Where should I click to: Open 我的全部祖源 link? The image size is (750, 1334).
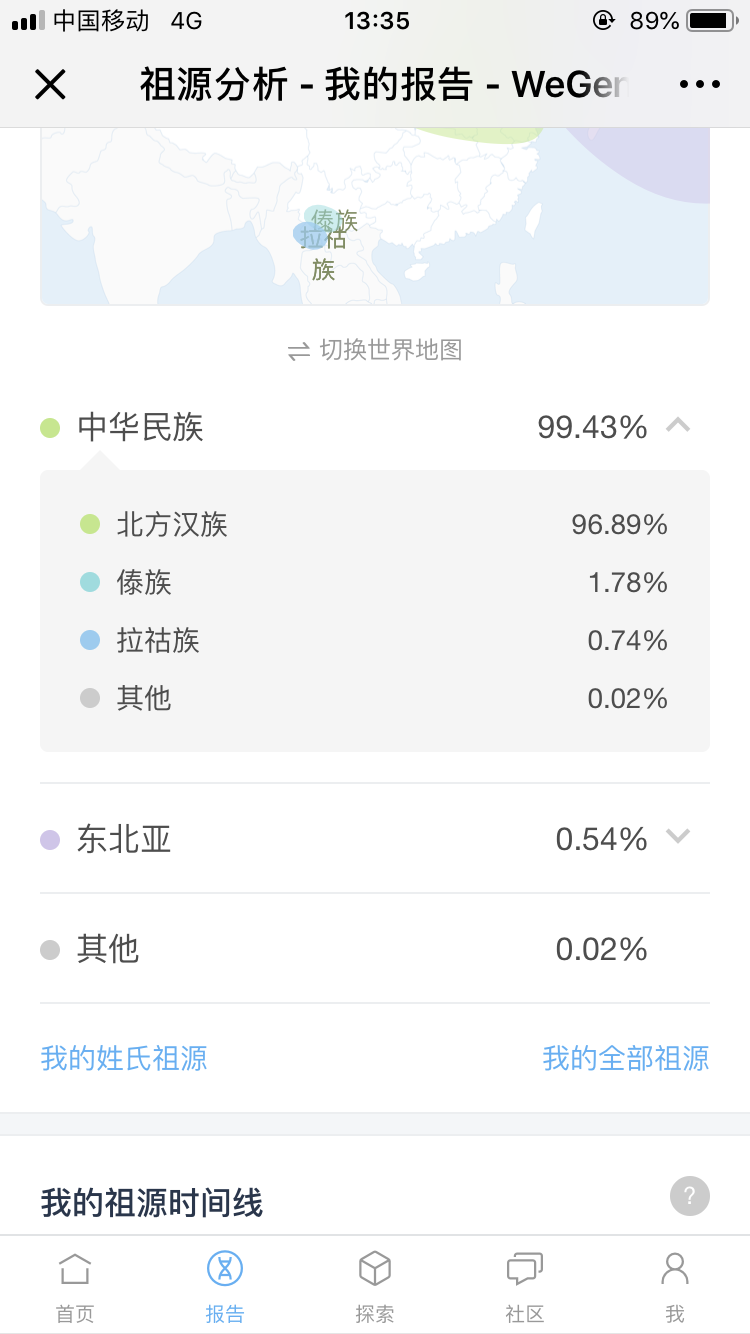pos(626,1058)
